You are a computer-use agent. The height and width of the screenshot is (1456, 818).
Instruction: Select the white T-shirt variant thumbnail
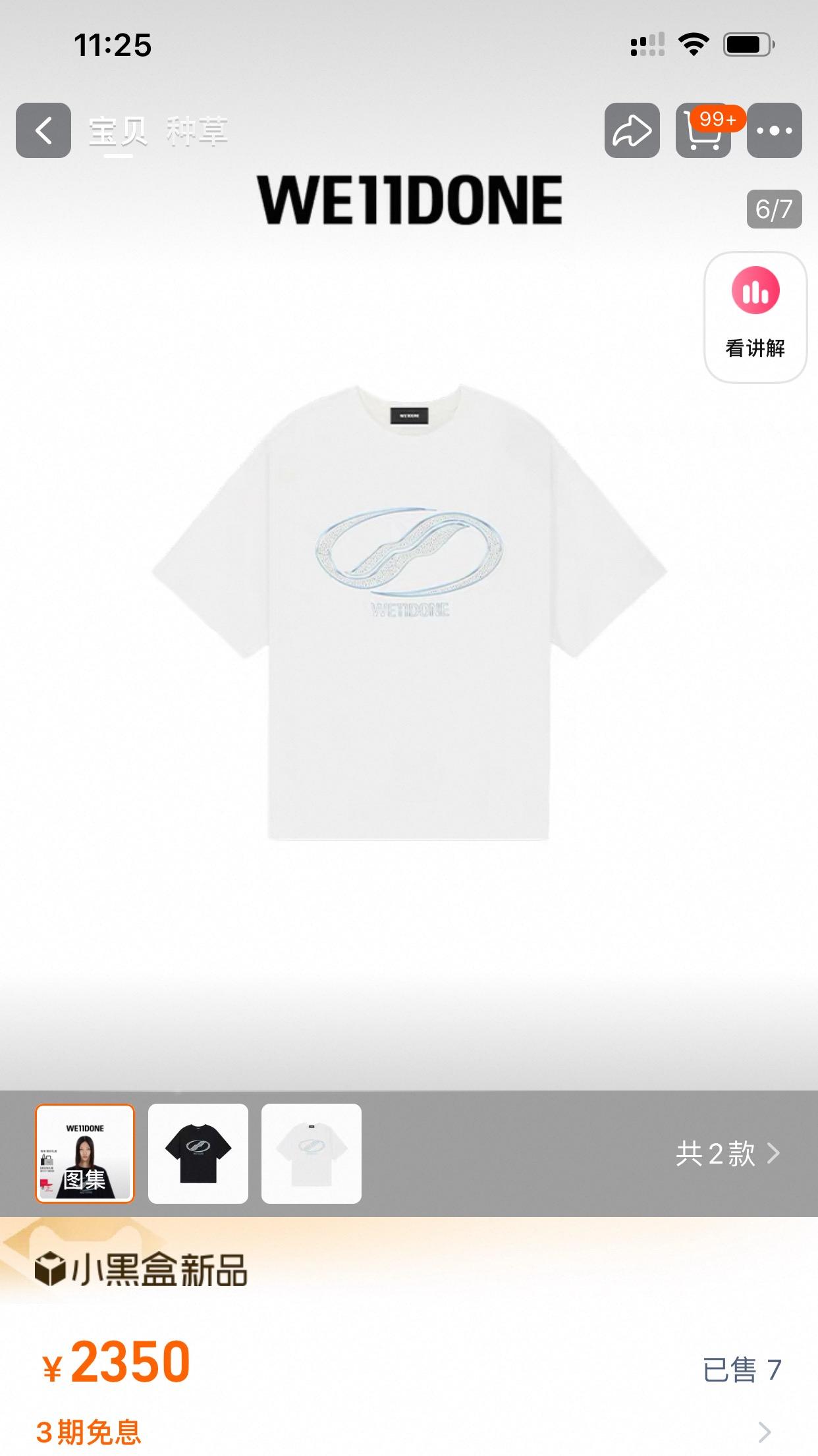point(312,1153)
